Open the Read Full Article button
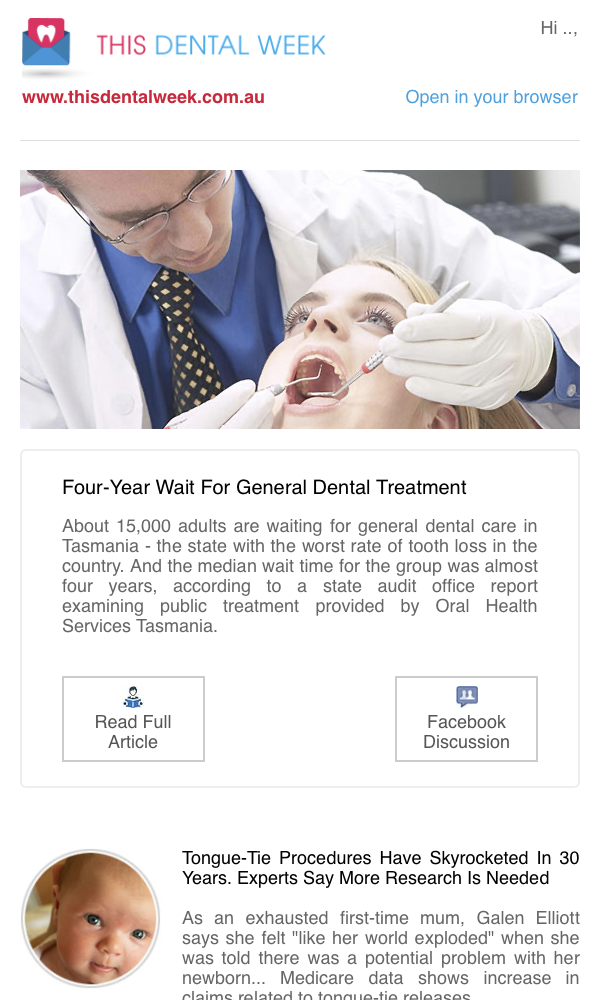The height and width of the screenshot is (1000, 600). point(133,719)
